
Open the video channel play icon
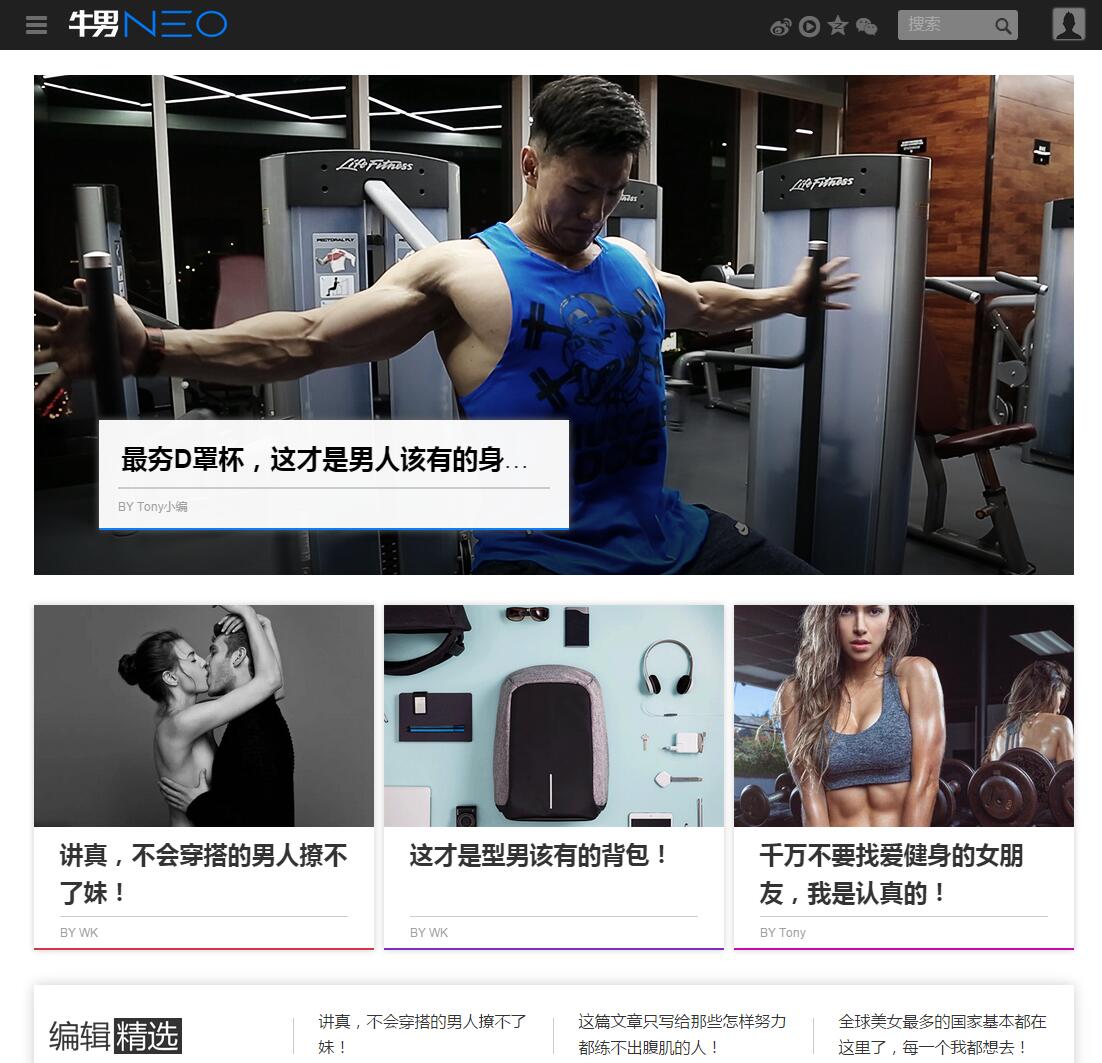click(x=809, y=27)
